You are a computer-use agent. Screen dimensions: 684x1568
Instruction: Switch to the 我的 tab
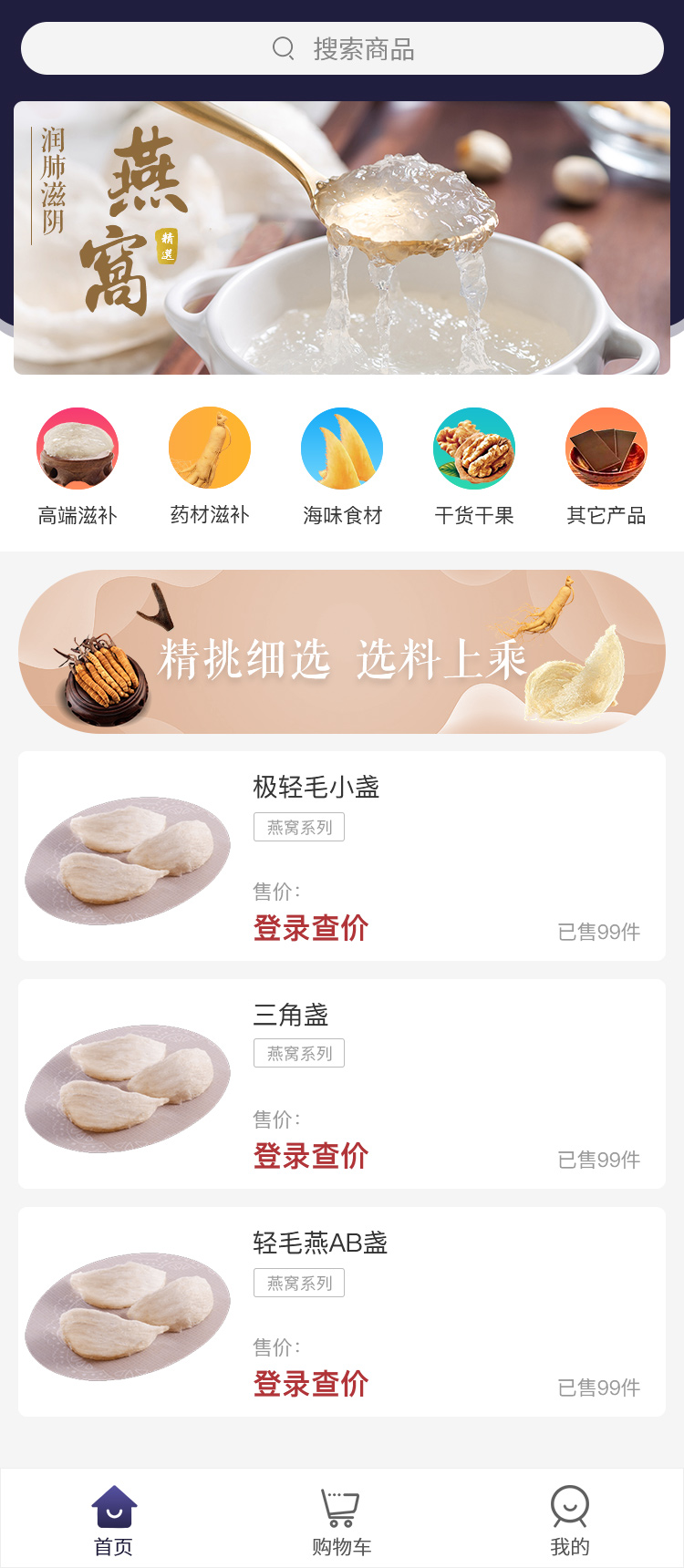pos(570,1520)
